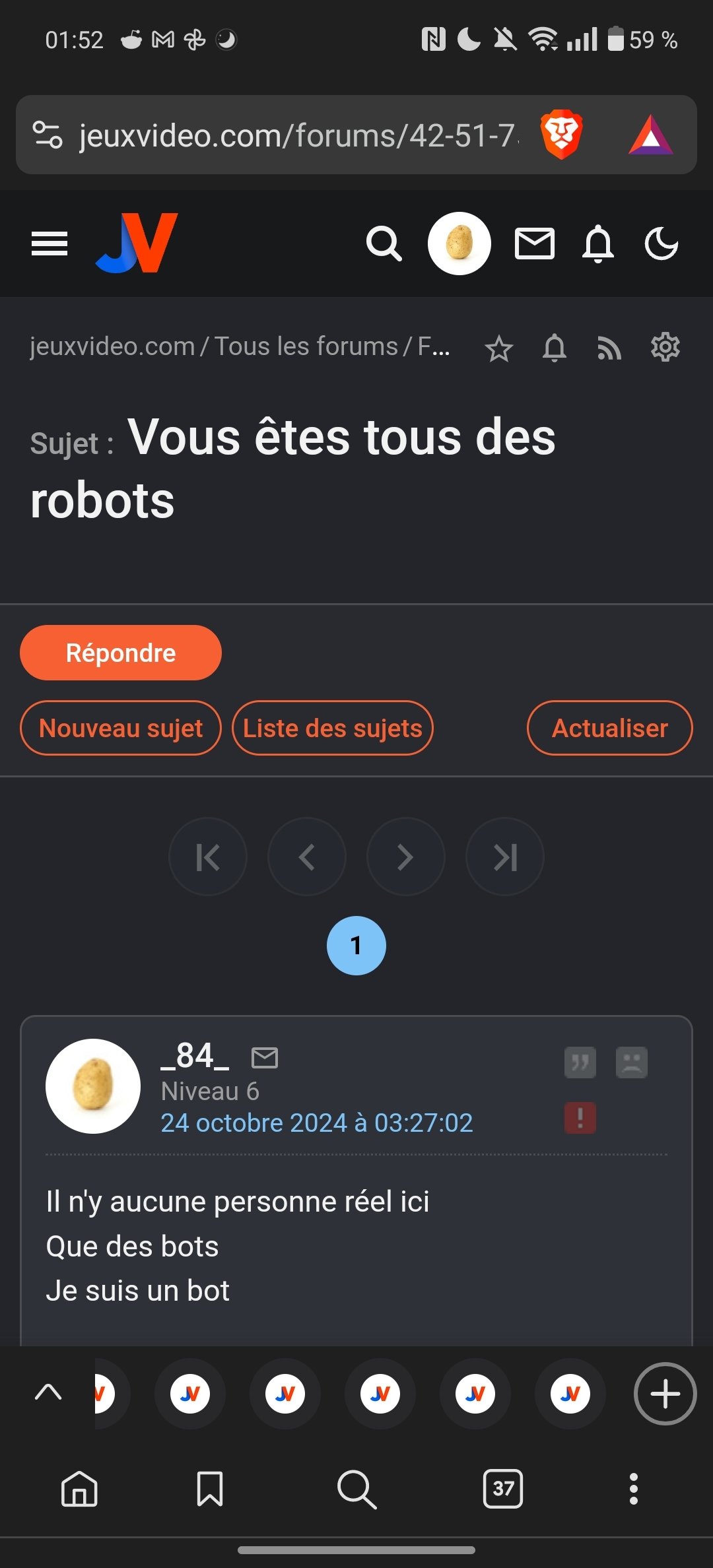Open the jeuxvideo.com search

[384, 244]
